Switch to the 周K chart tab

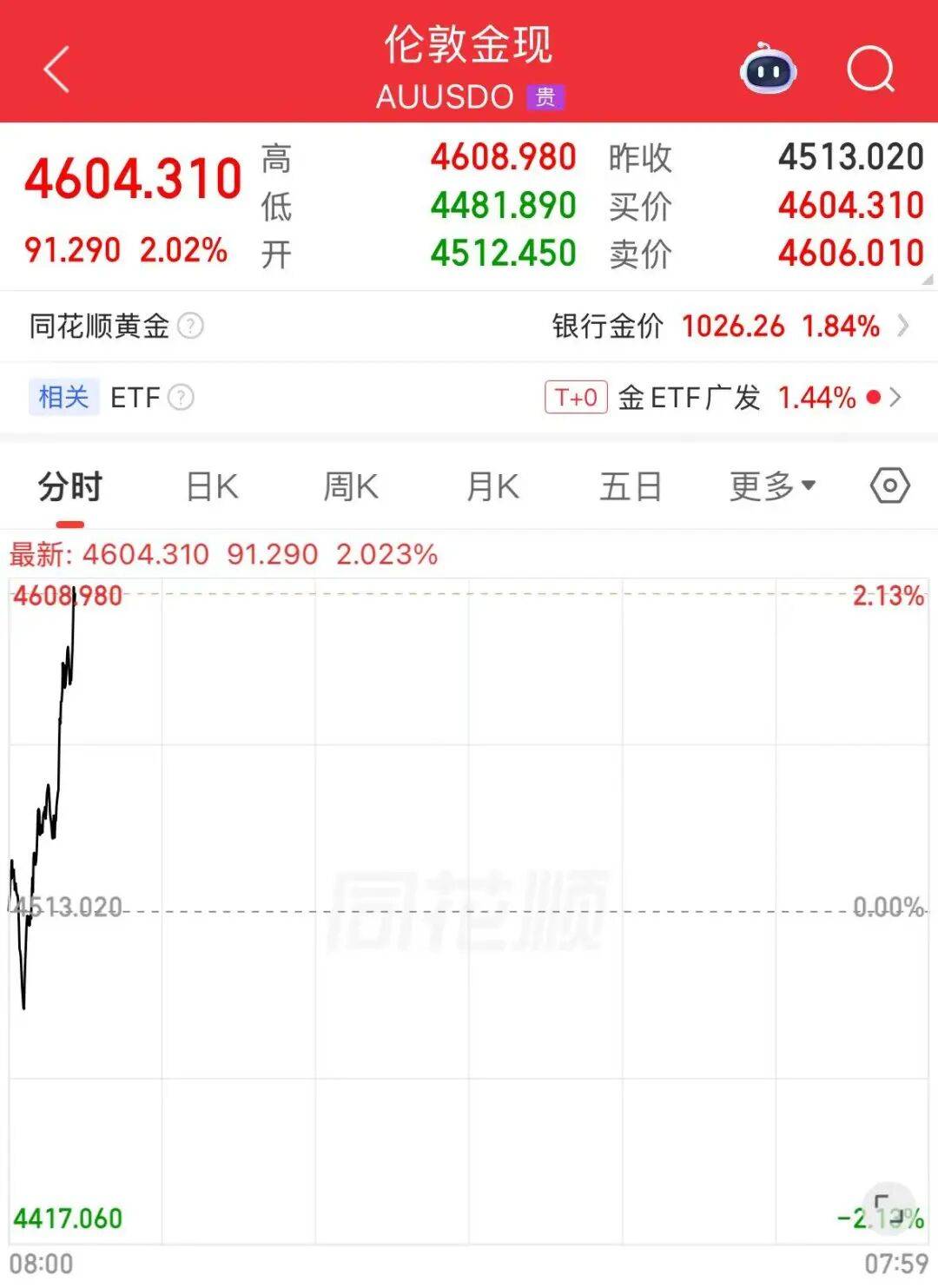pyautogui.click(x=351, y=486)
